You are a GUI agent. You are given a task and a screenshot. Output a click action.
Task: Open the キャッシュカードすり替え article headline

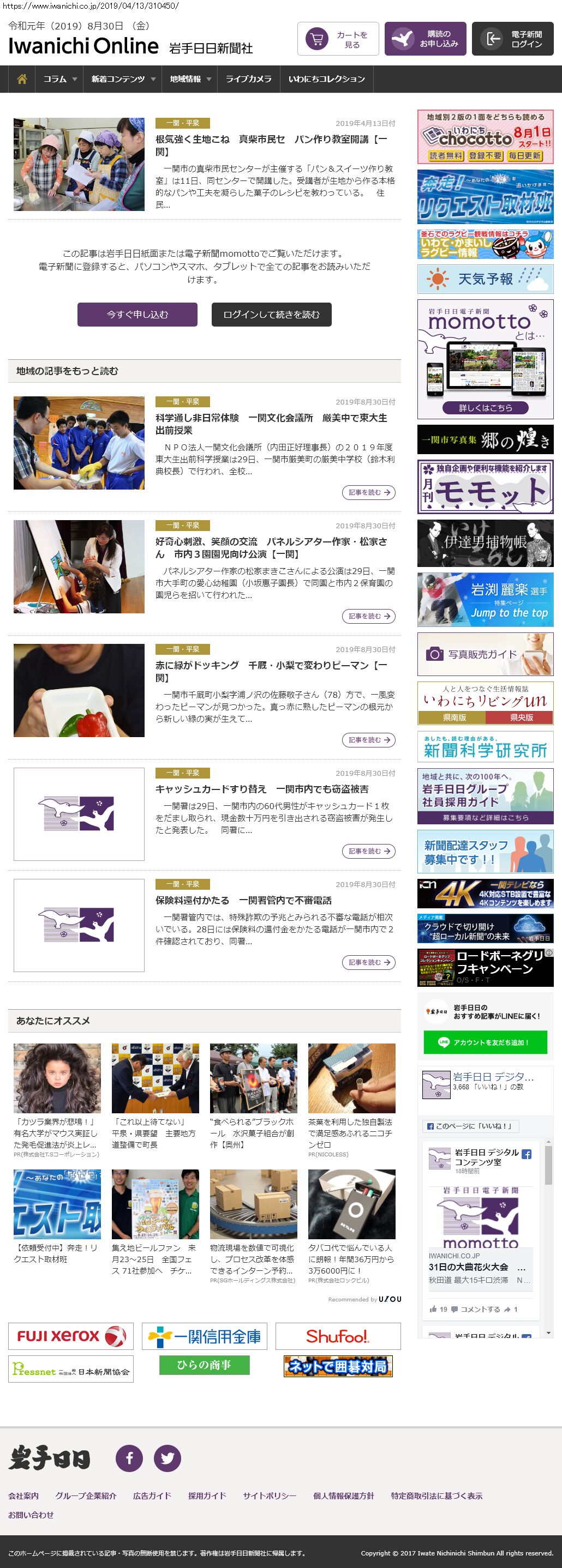click(262, 789)
